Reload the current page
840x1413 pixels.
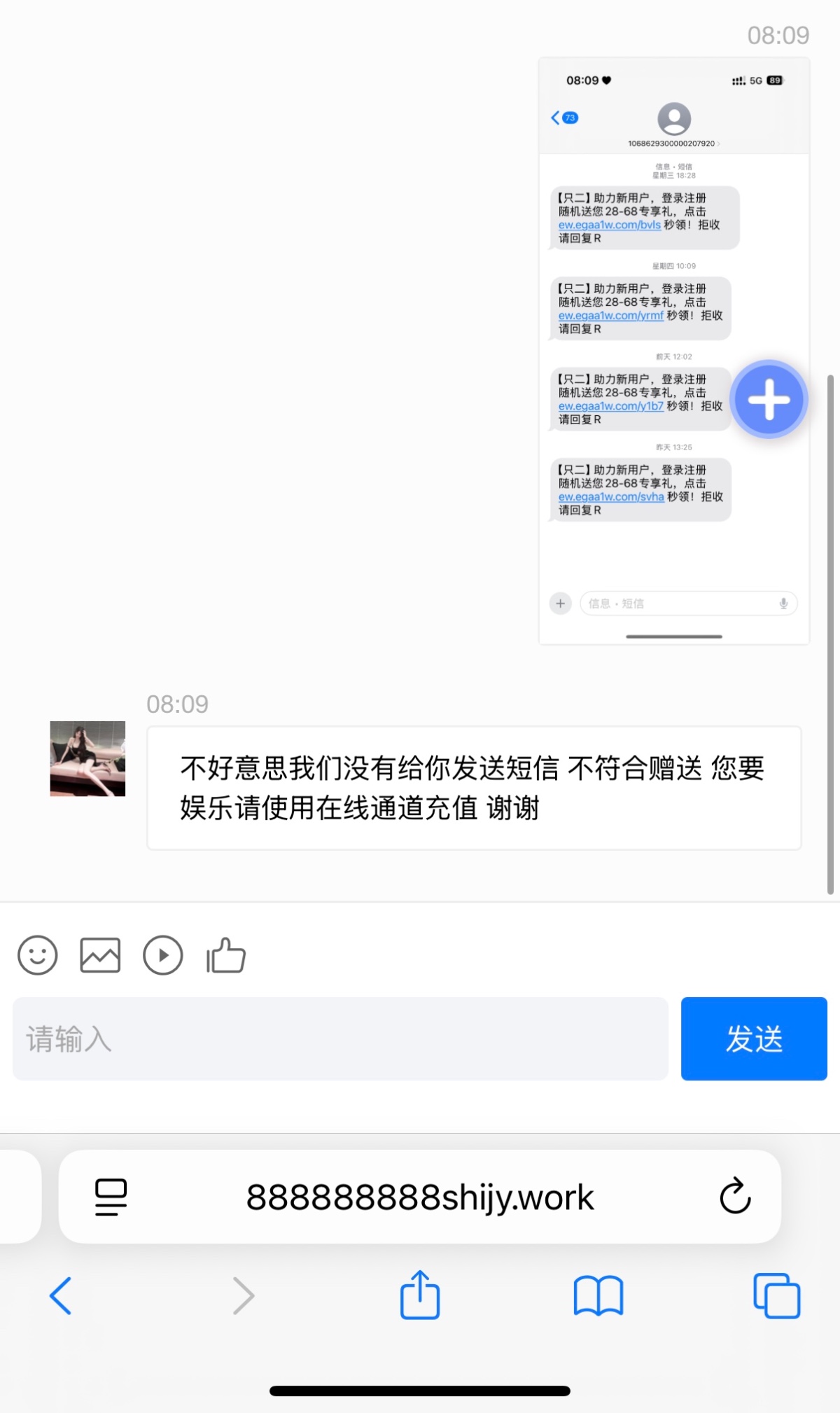point(735,1197)
